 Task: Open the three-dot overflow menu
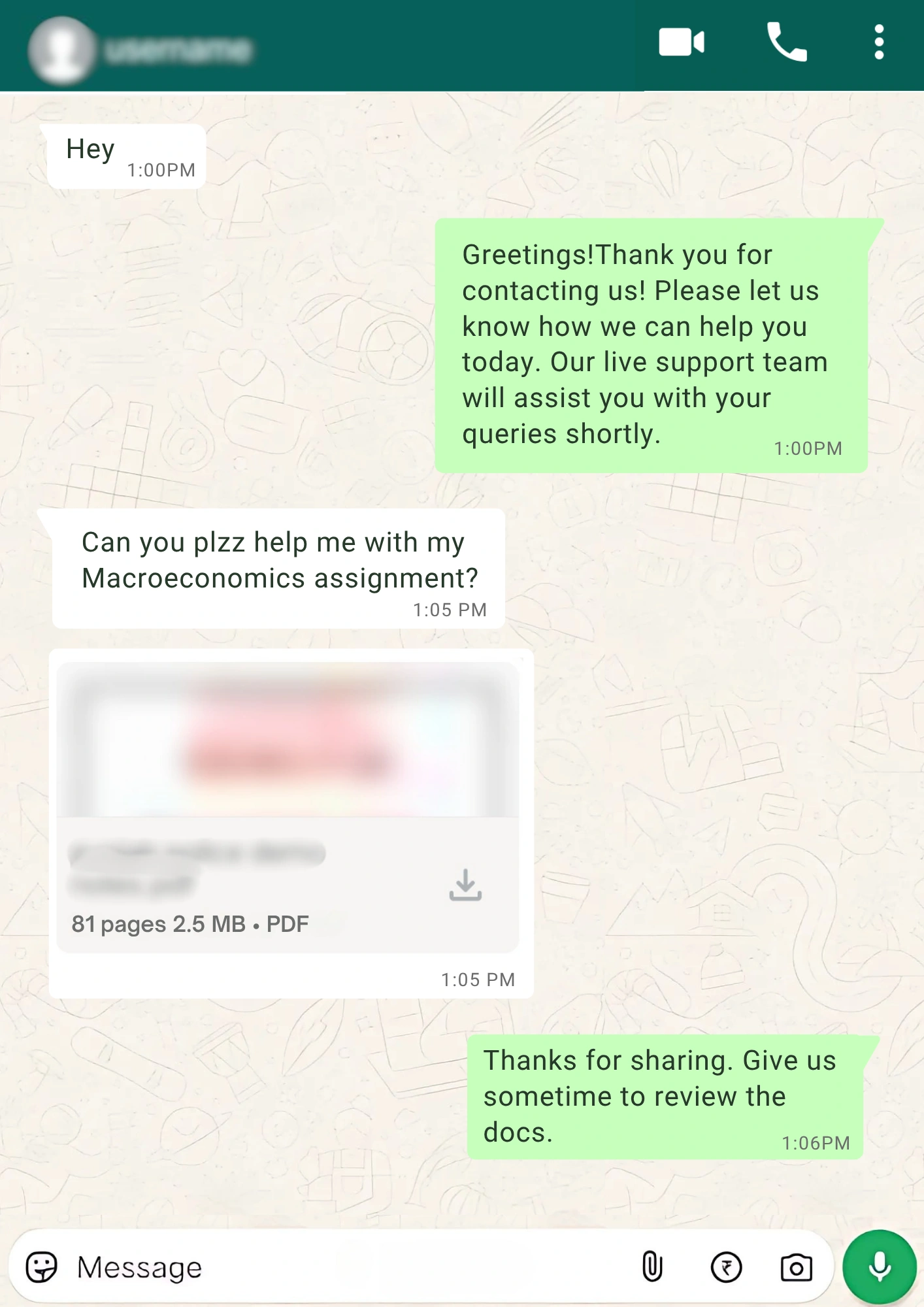[x=879, y=43]
